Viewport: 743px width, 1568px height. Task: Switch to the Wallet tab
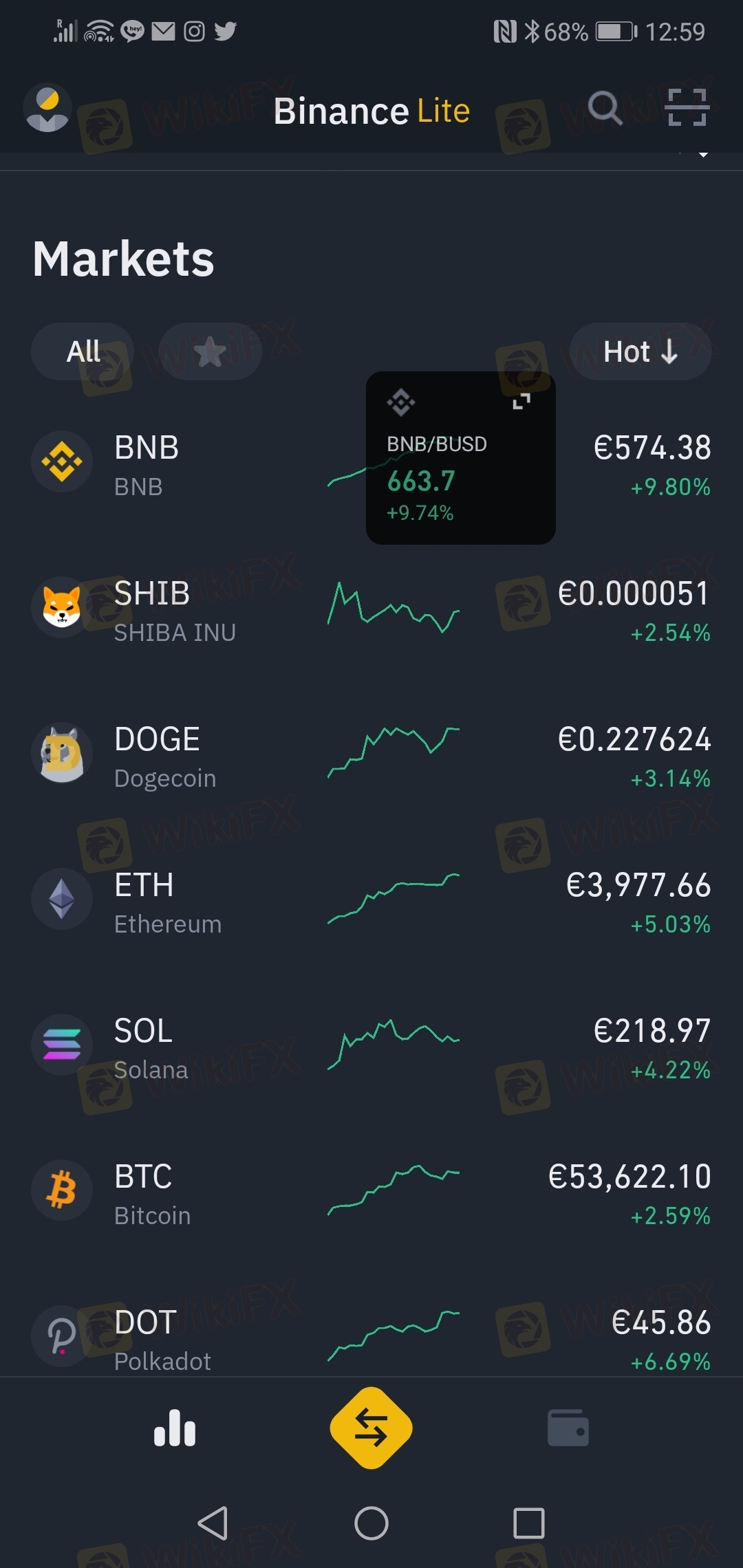click(568, 1428)
